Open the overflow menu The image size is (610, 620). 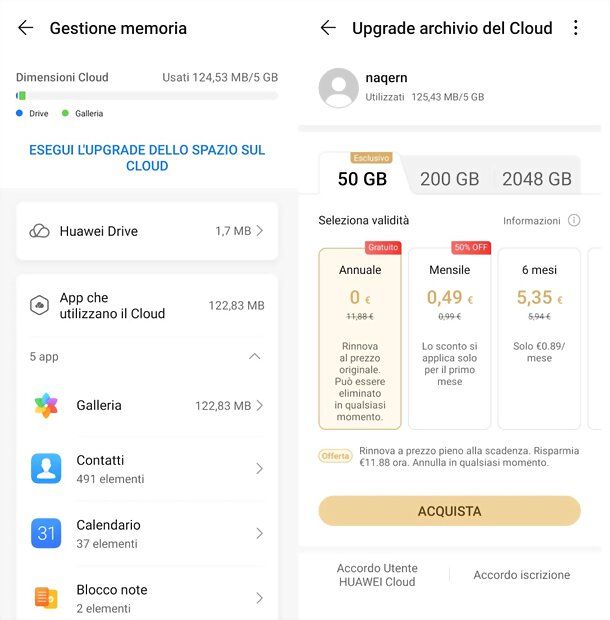[x=575, y=28]
